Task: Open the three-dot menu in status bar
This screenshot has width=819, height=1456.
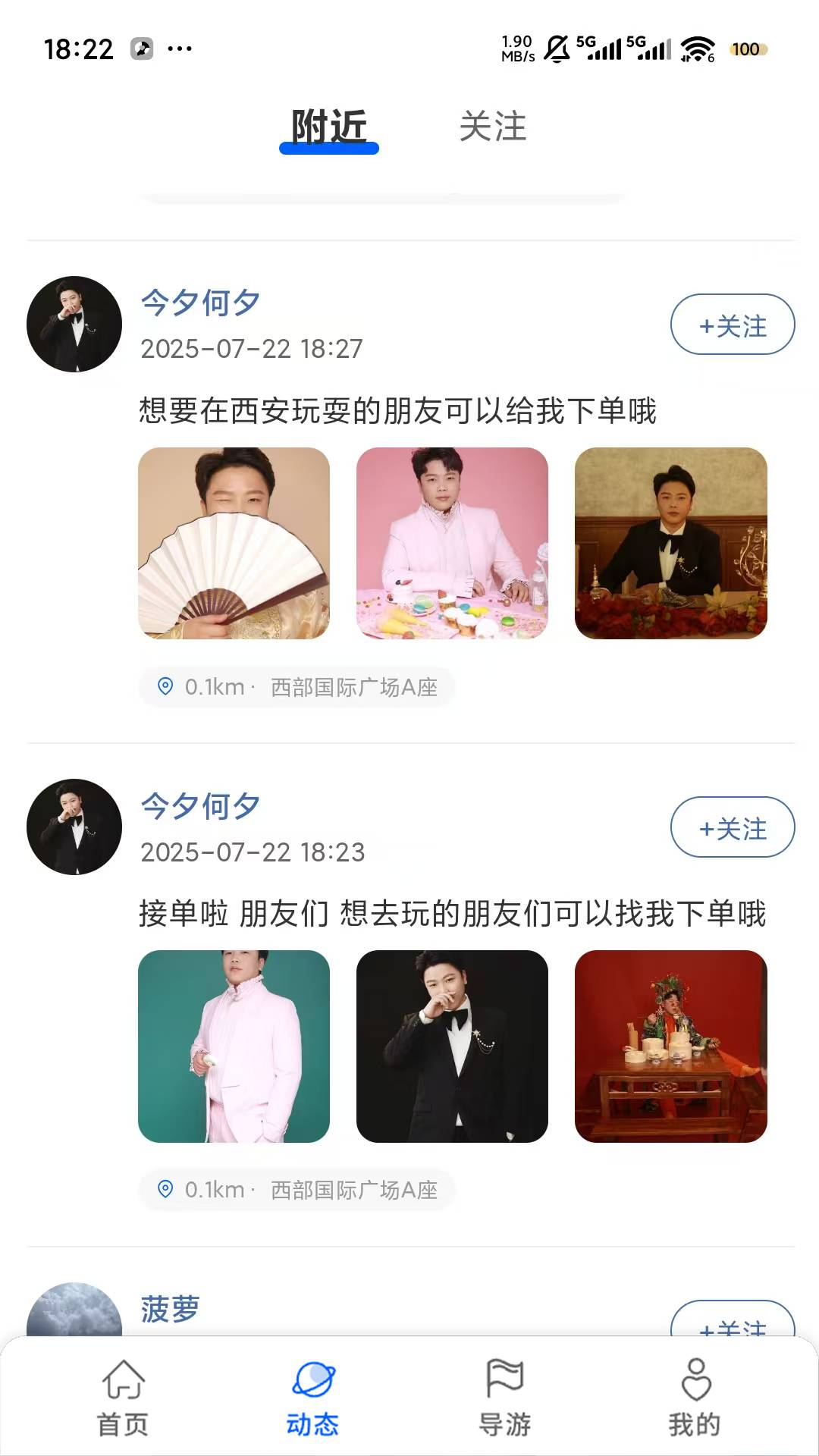Action: (178, 50)
